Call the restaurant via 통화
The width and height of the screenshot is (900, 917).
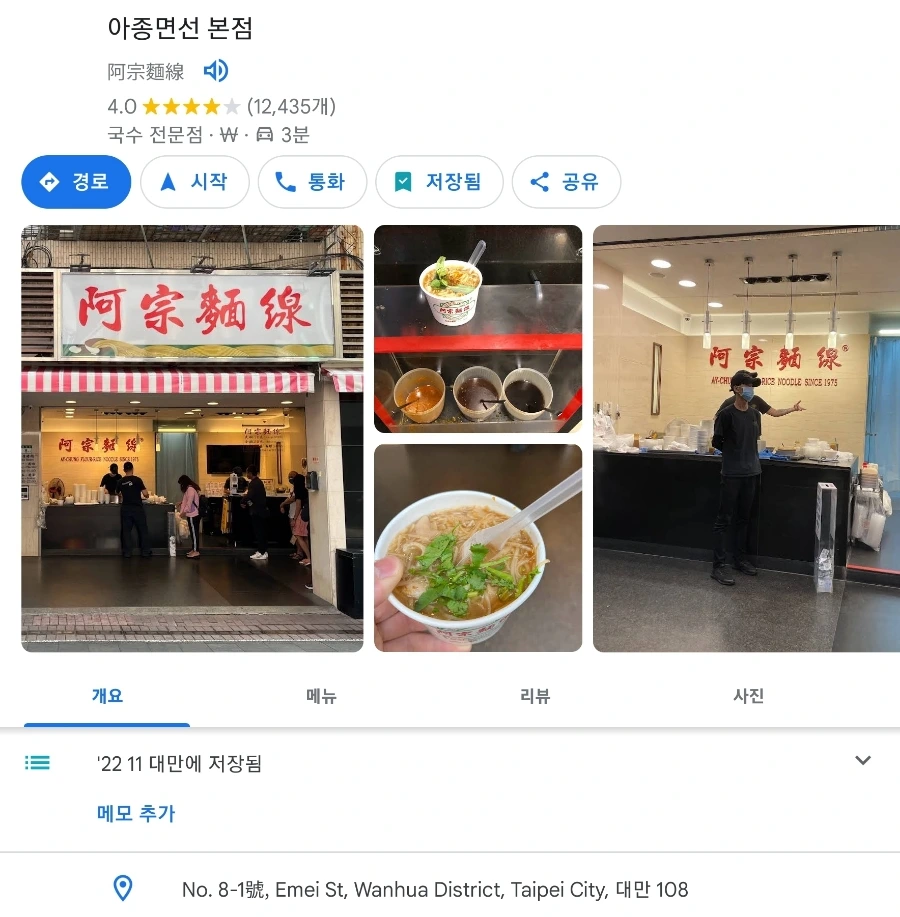(x=312, y=182)
